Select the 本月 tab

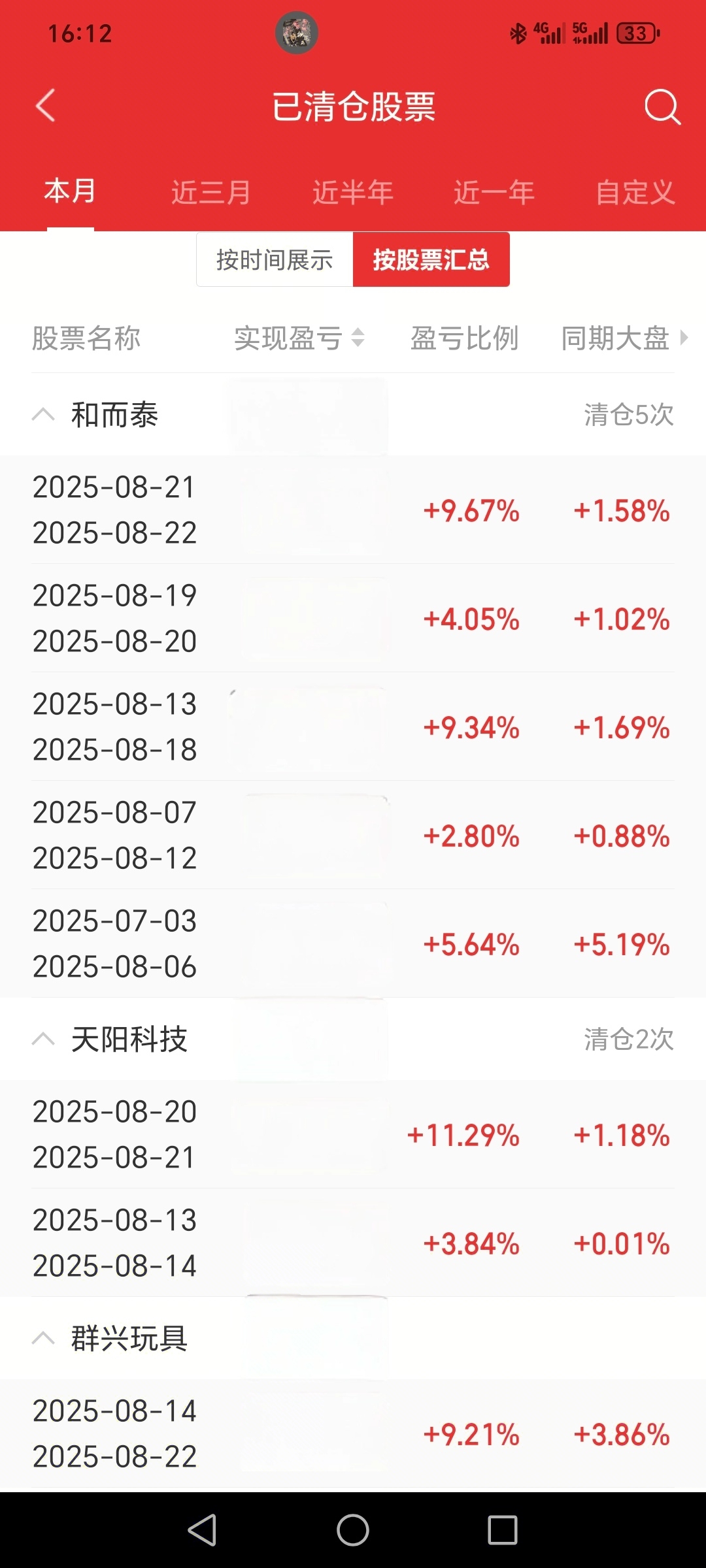(x=70, y=191)
